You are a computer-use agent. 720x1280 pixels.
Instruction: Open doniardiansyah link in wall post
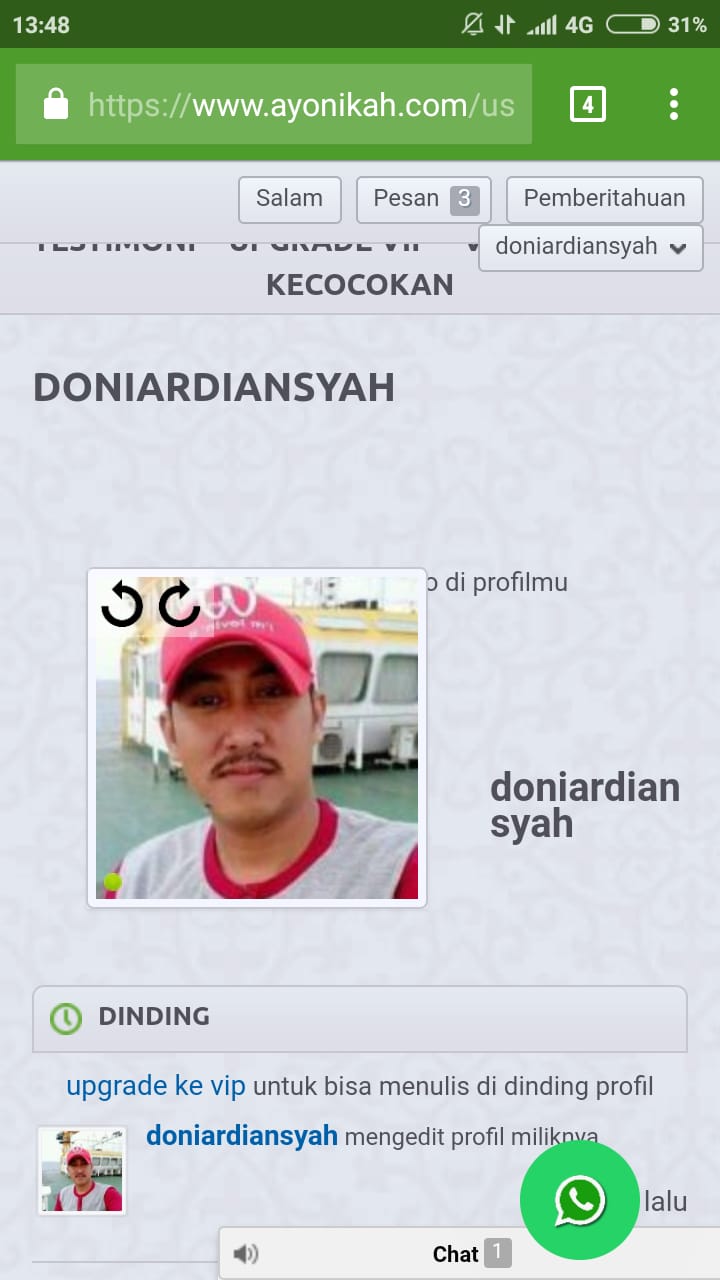coord(242,1136)
